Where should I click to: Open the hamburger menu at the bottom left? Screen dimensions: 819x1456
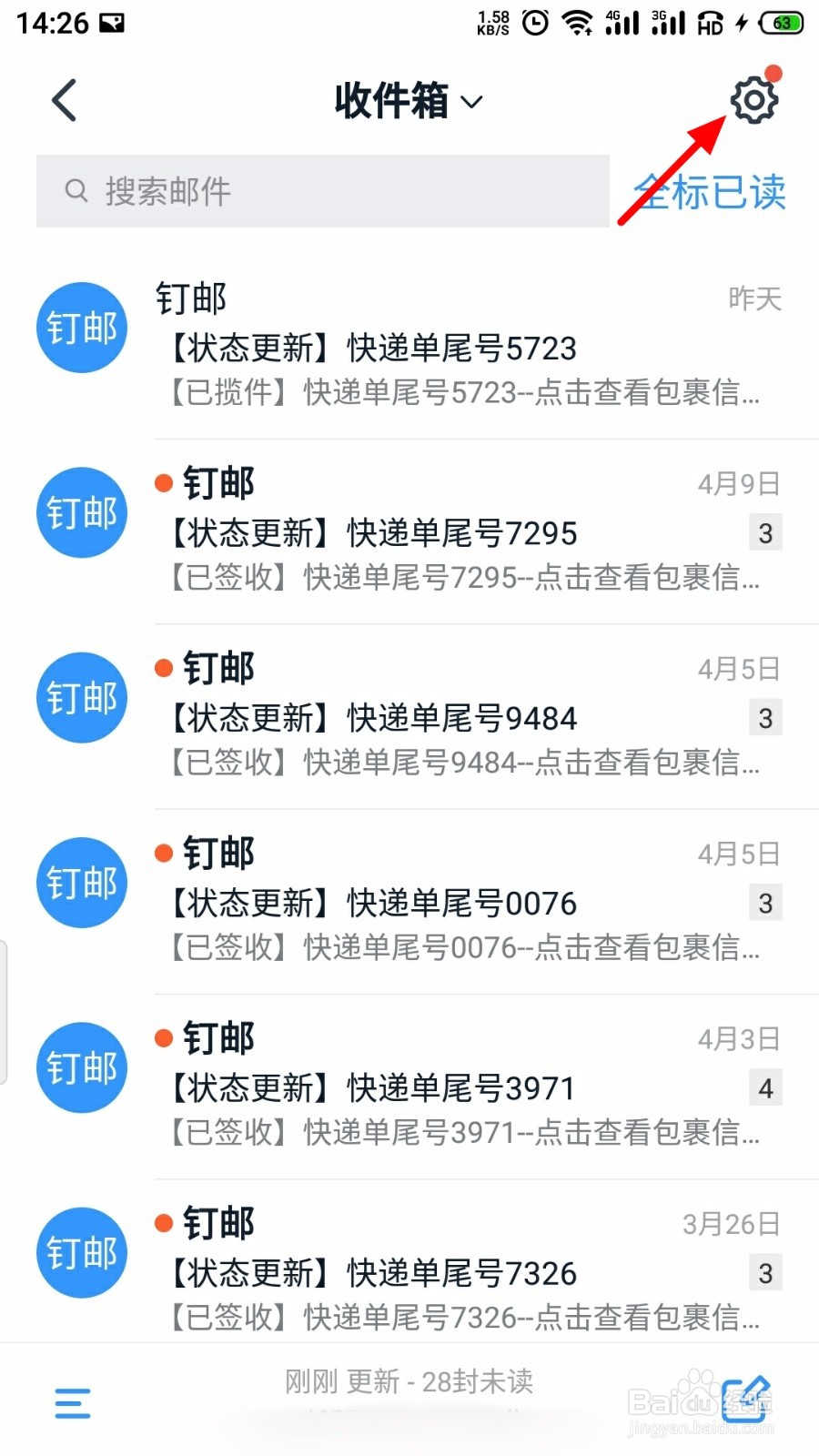click(x=73, y=1402)
